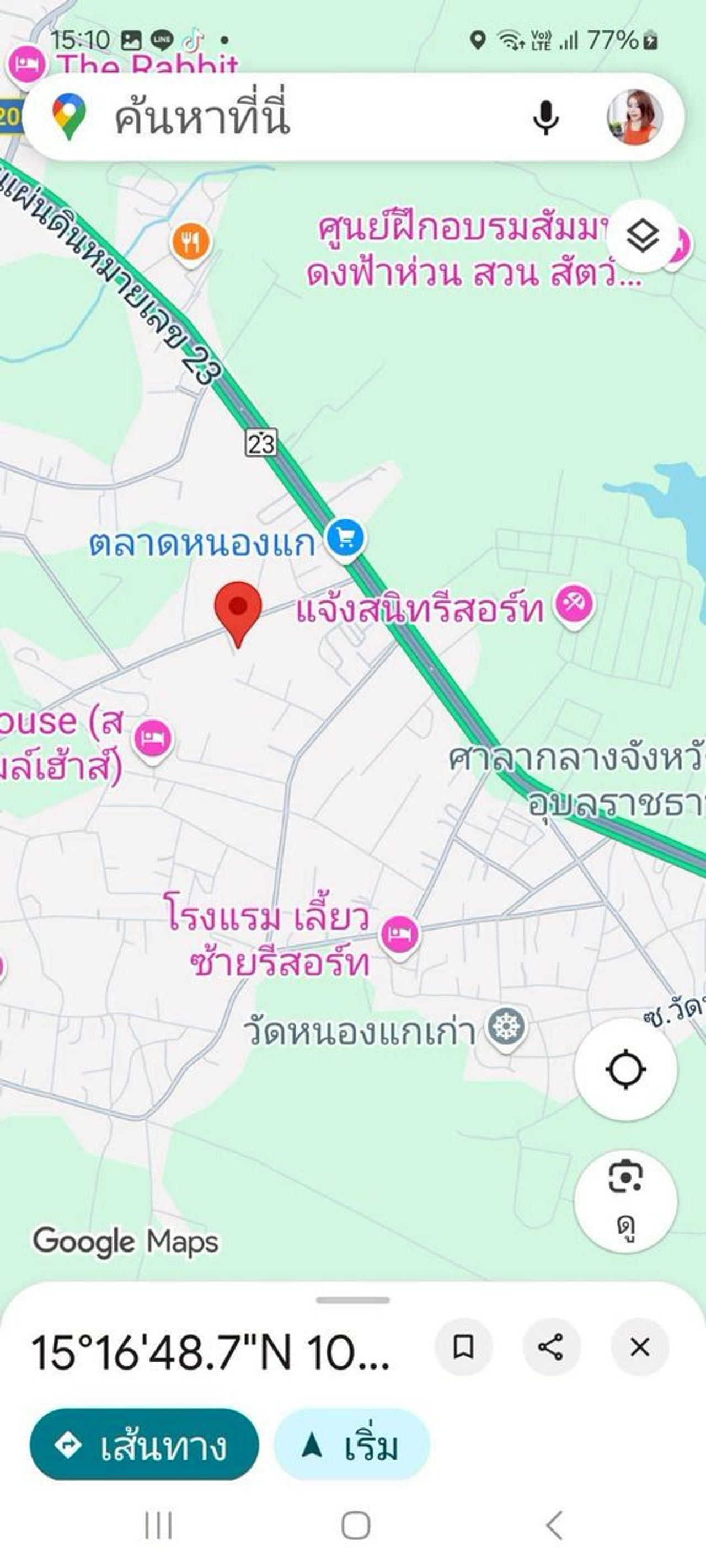Start voice search with the microphone
Screen dimensions: 706x1568
(x=545, y=117)
